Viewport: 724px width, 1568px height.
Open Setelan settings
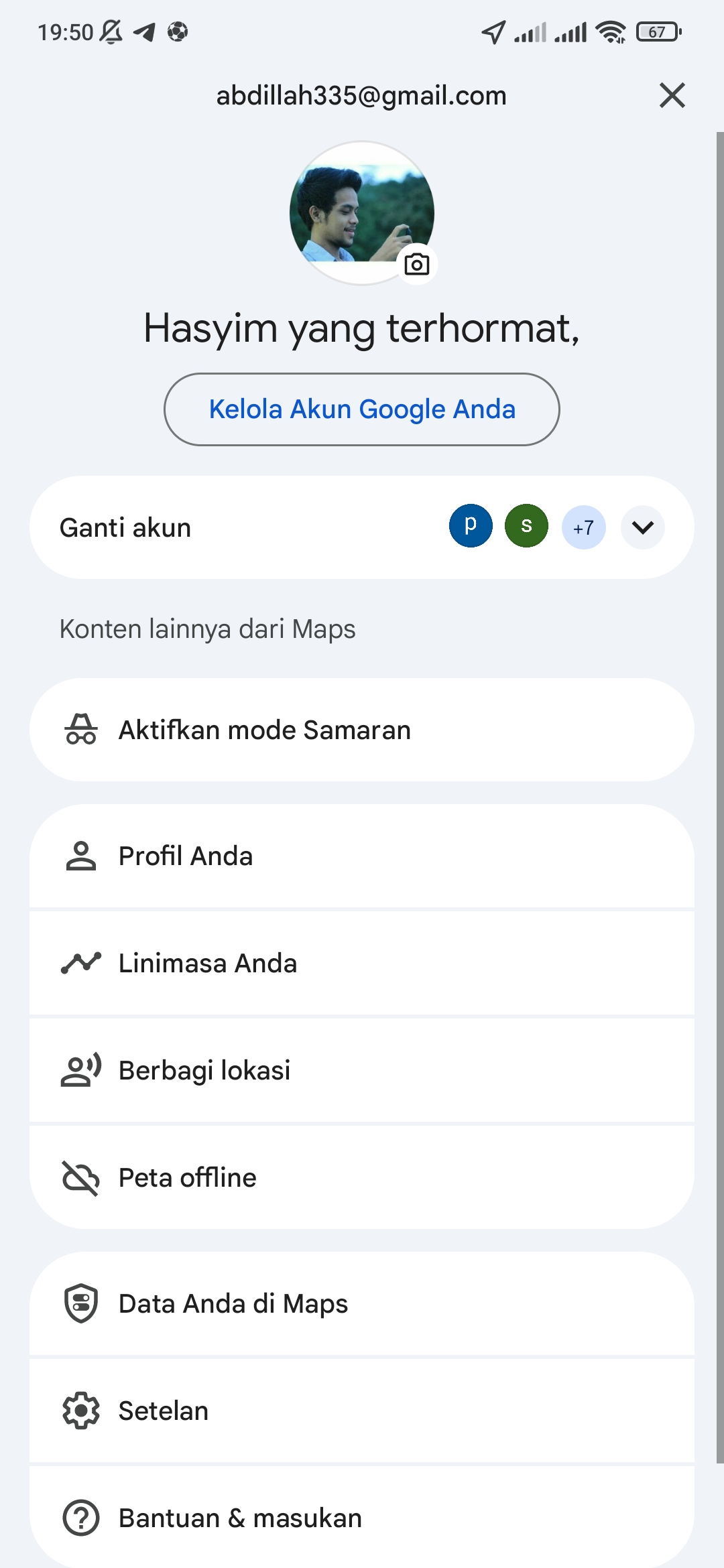[362, 1411]
